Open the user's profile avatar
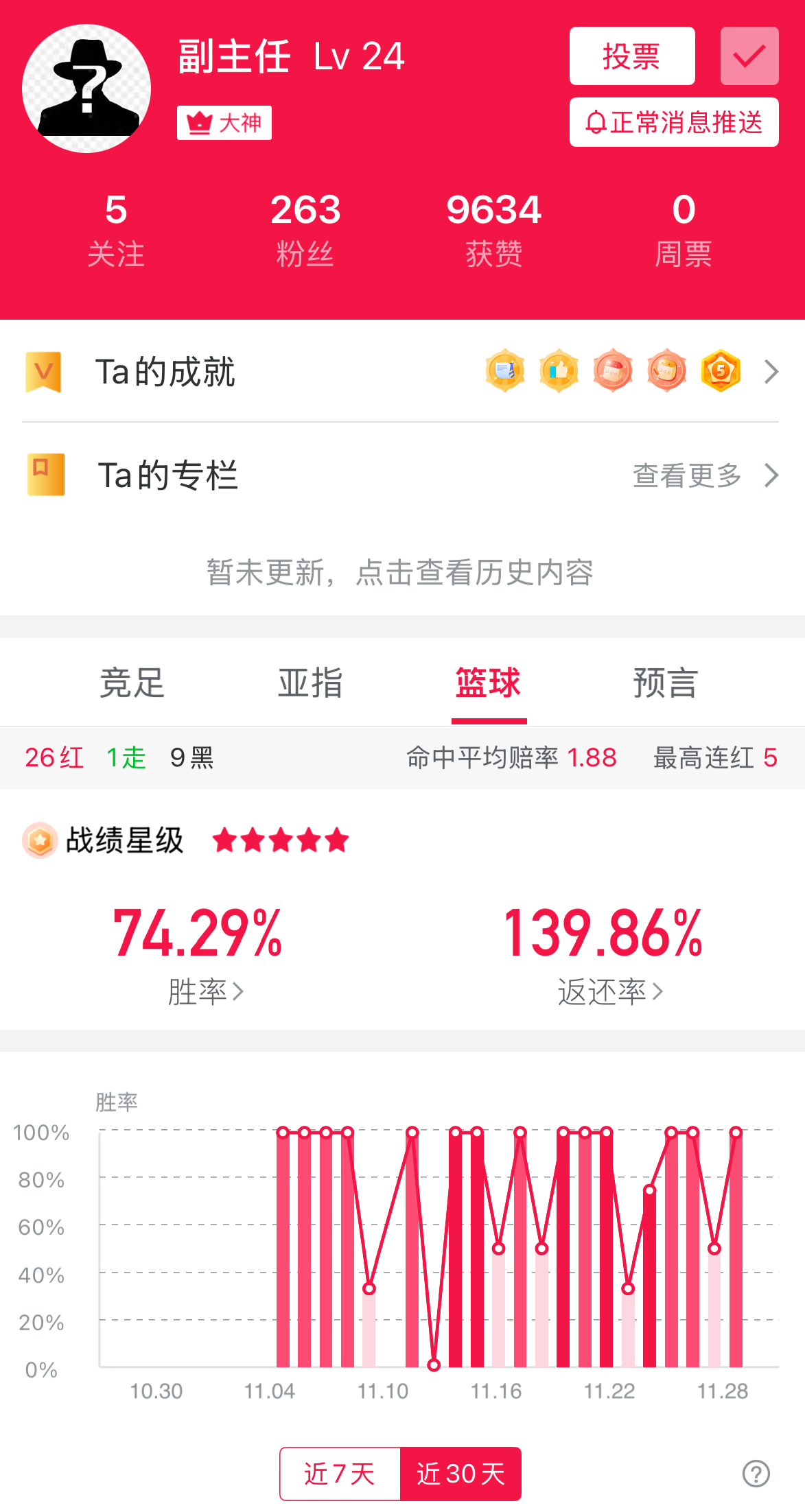The width and height of the screenshot is (805, 1512). pos(86,88)
